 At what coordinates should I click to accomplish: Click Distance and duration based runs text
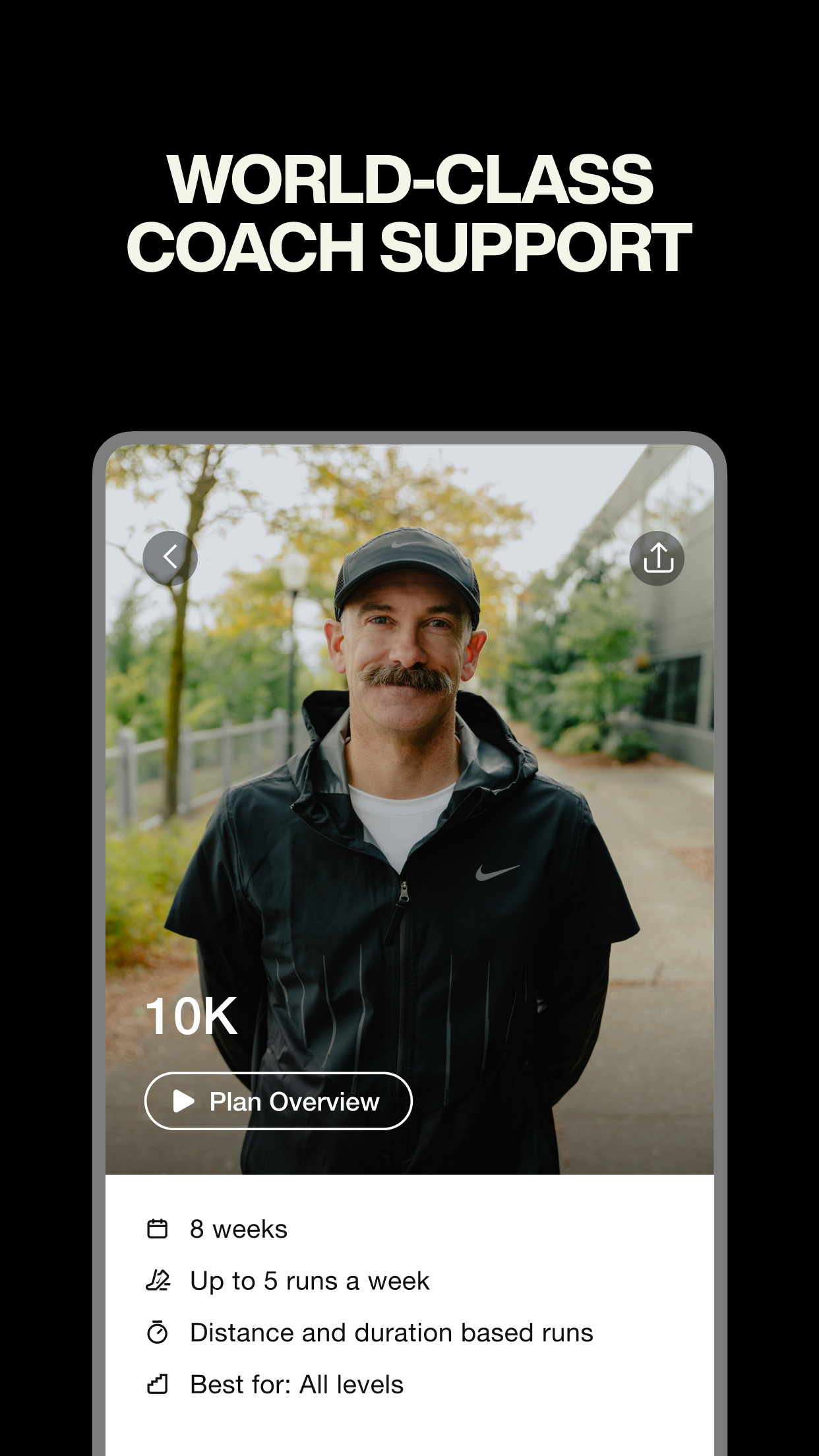click(391, 1332)
